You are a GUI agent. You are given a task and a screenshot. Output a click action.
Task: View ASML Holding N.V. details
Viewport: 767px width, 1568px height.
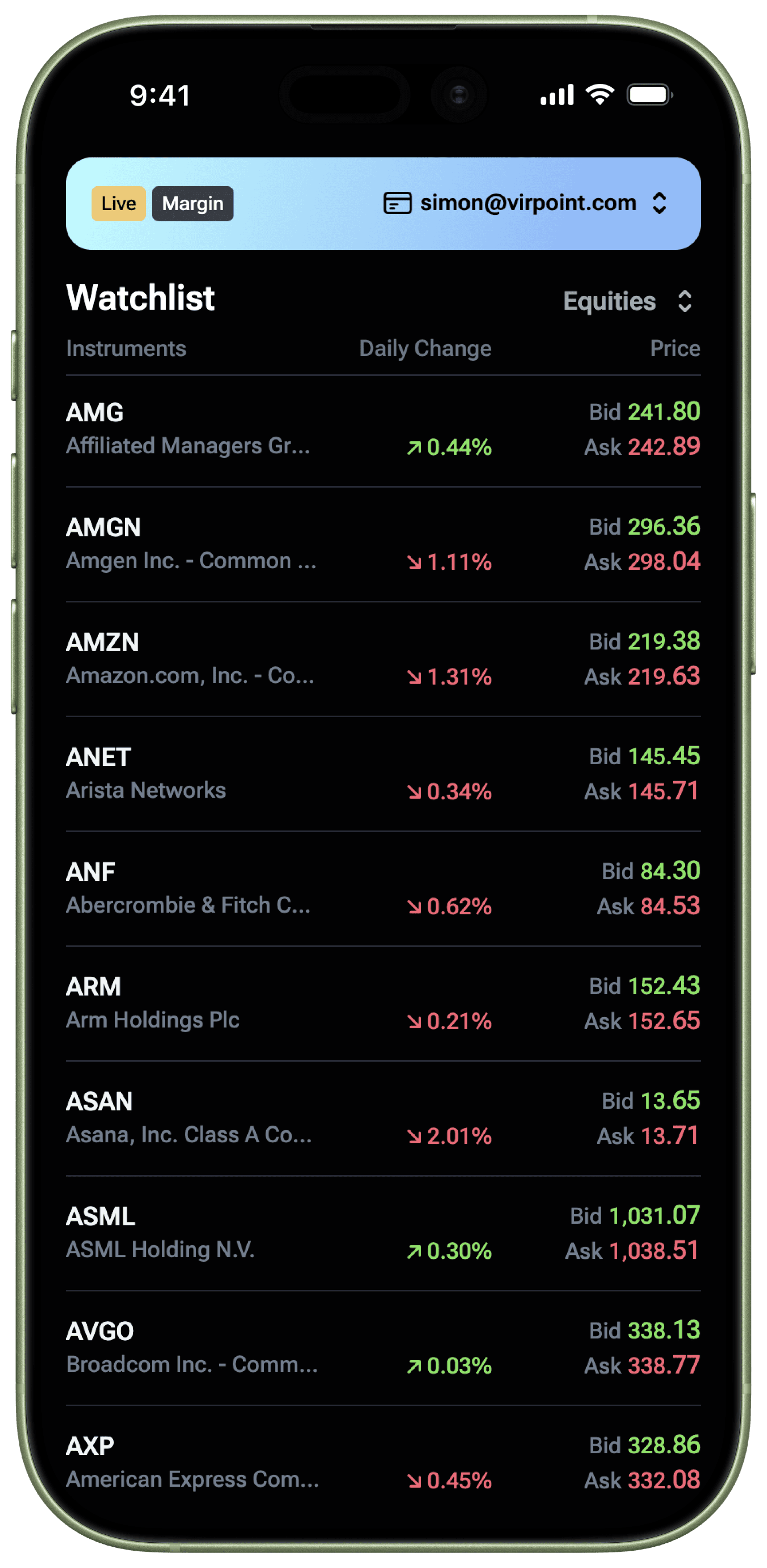tap(383, 1233)
